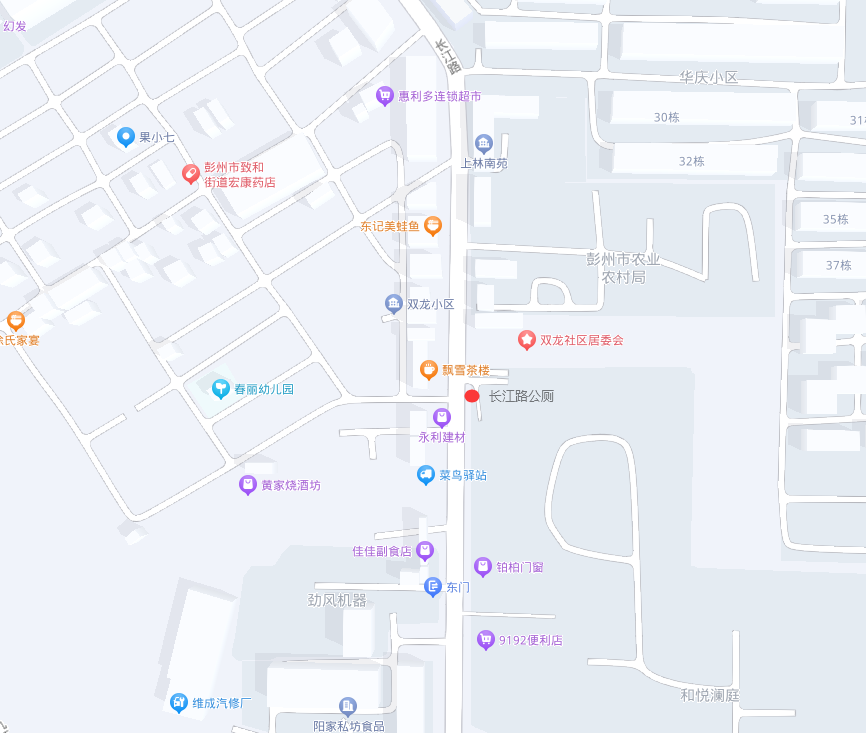Open 永利建材 shop marker
This screenshot has width=866, height=733.
[x=441, y=417]
